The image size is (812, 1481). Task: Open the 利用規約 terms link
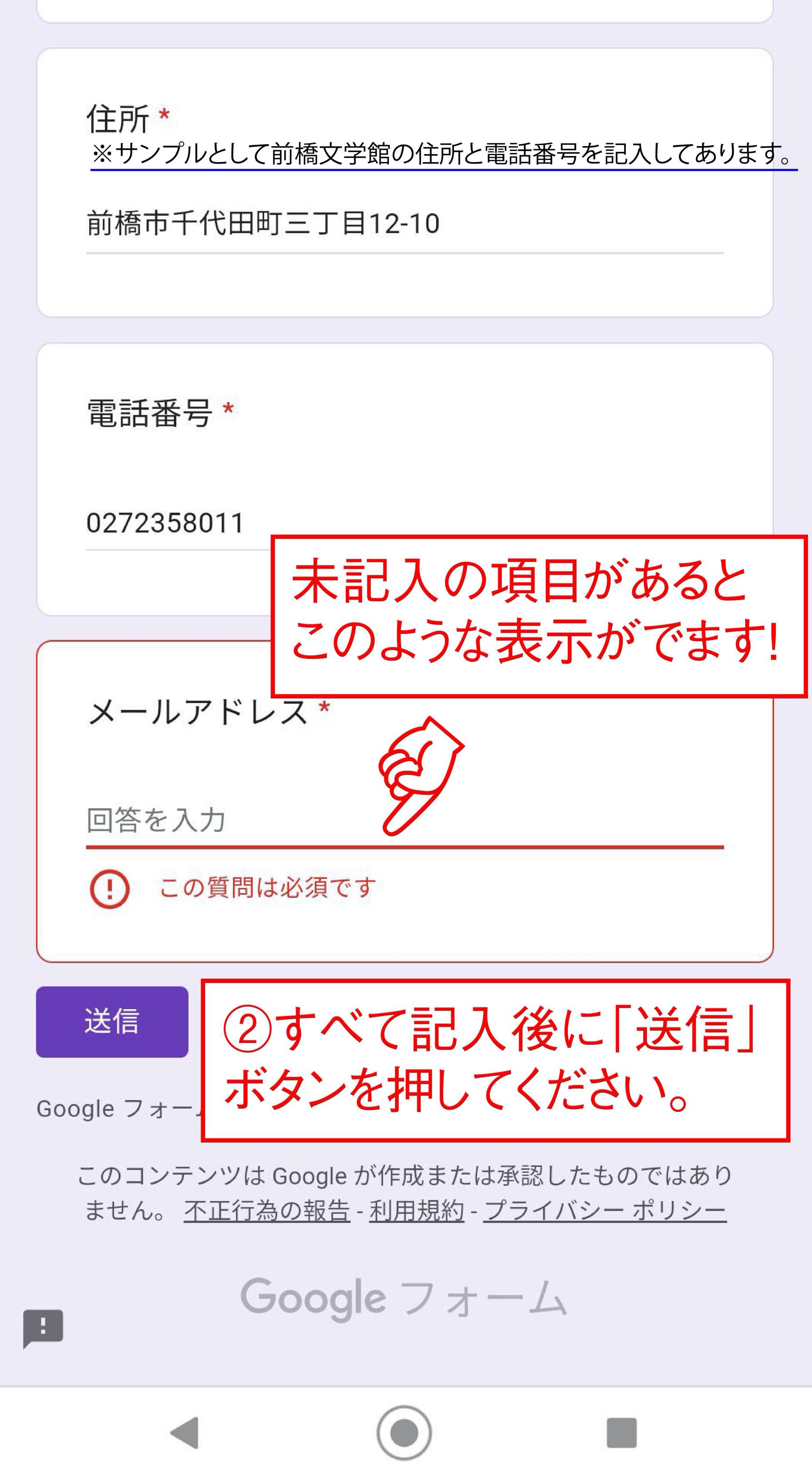[x=416, y=1211]
